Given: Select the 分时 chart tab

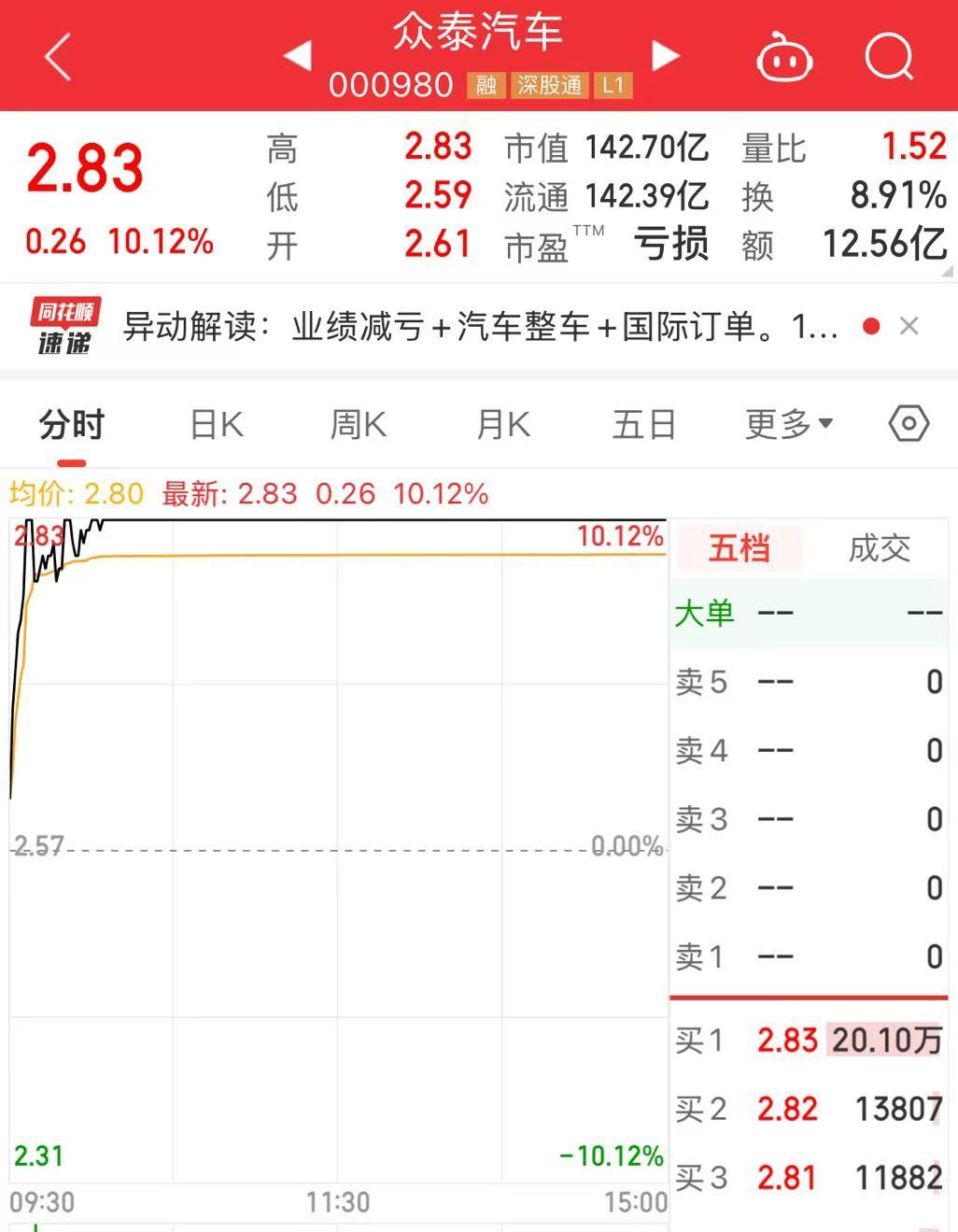Looking at the screenshot, I should pos(71,426).
